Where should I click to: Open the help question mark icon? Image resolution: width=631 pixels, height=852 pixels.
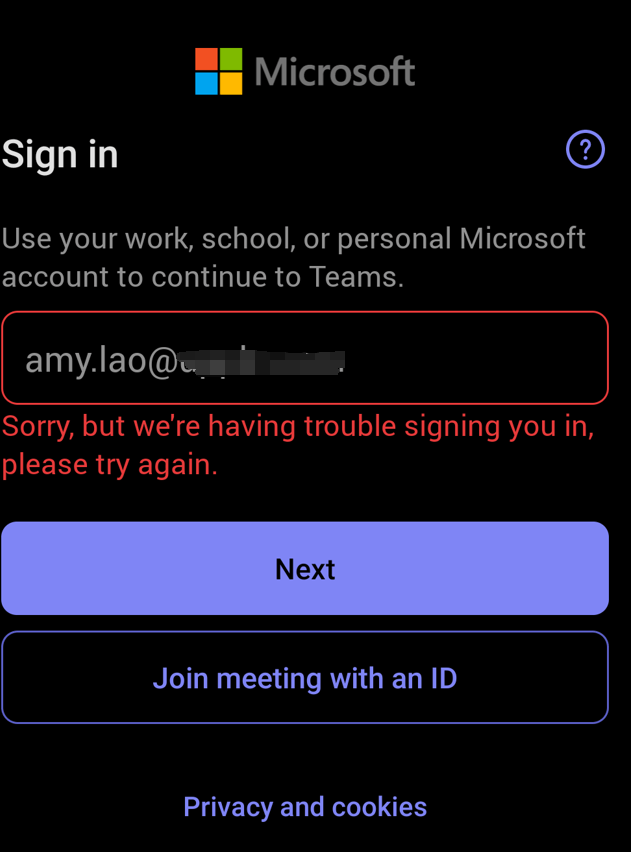pos(585,150)
